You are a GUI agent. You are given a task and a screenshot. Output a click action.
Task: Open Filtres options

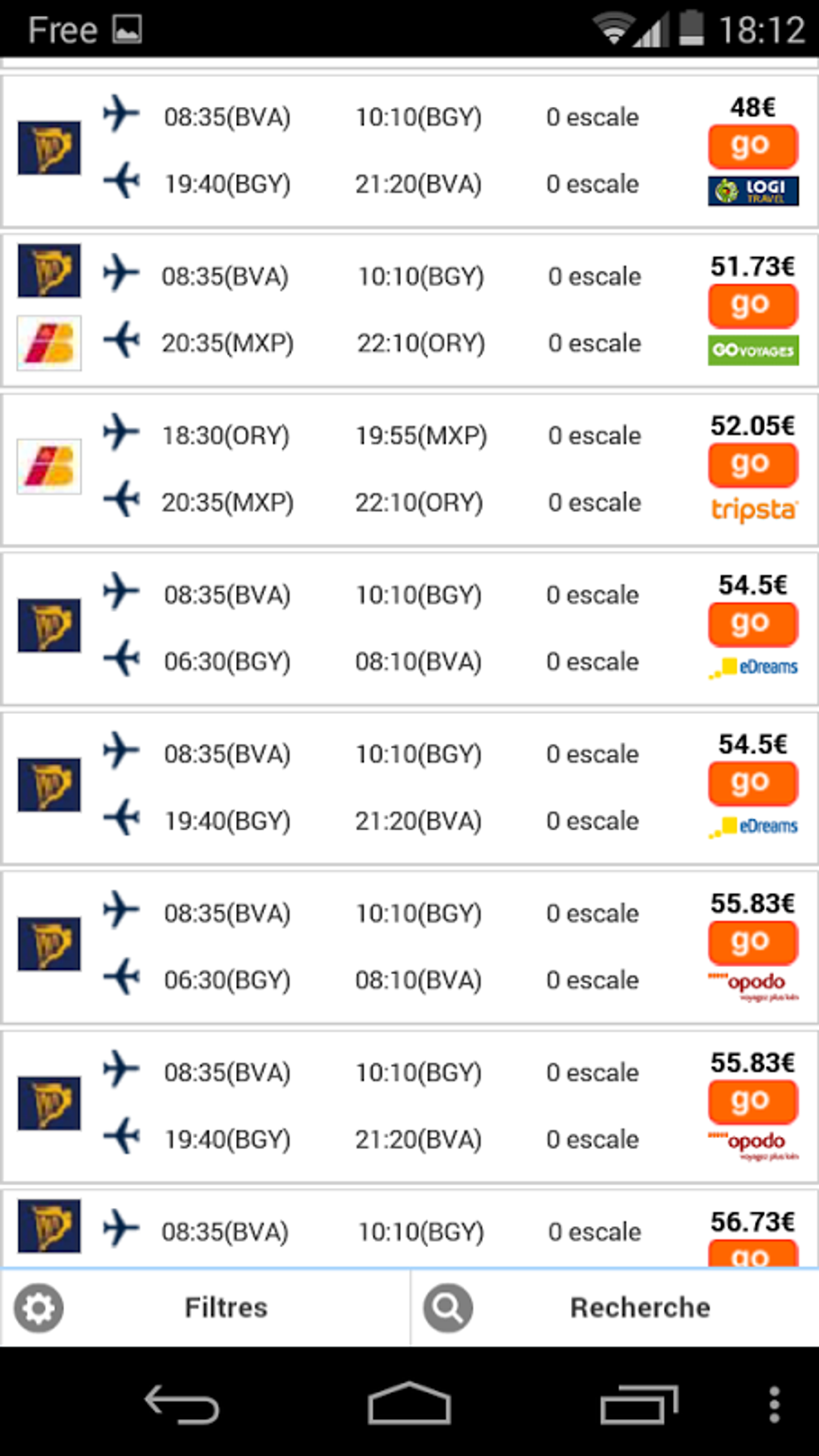[205, 1307]
